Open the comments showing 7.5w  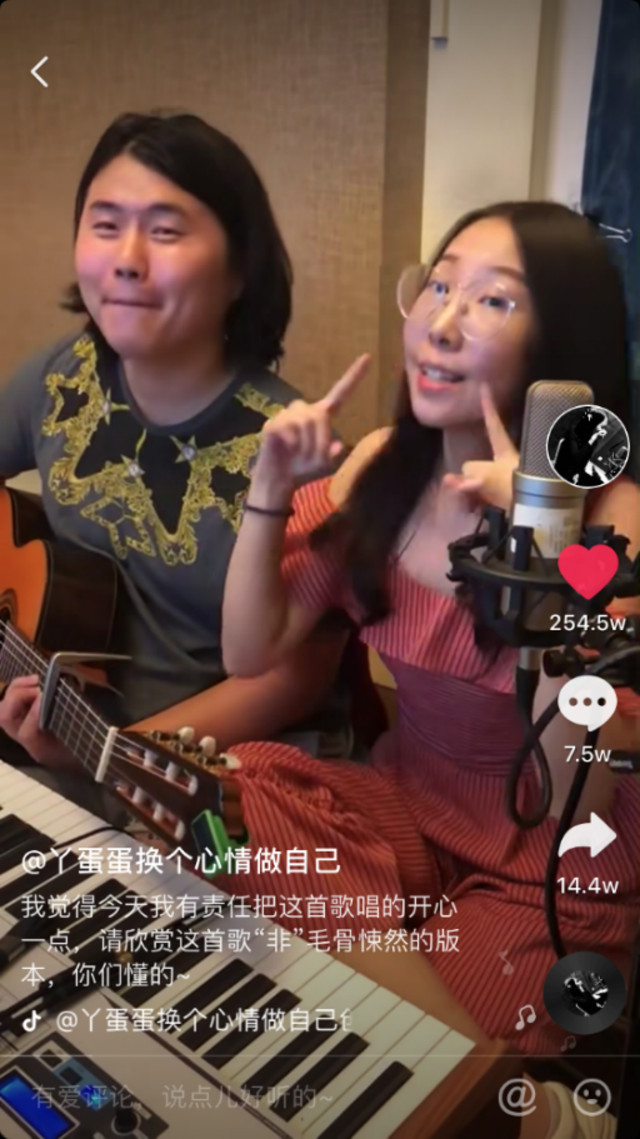click(x=587, y=703)
